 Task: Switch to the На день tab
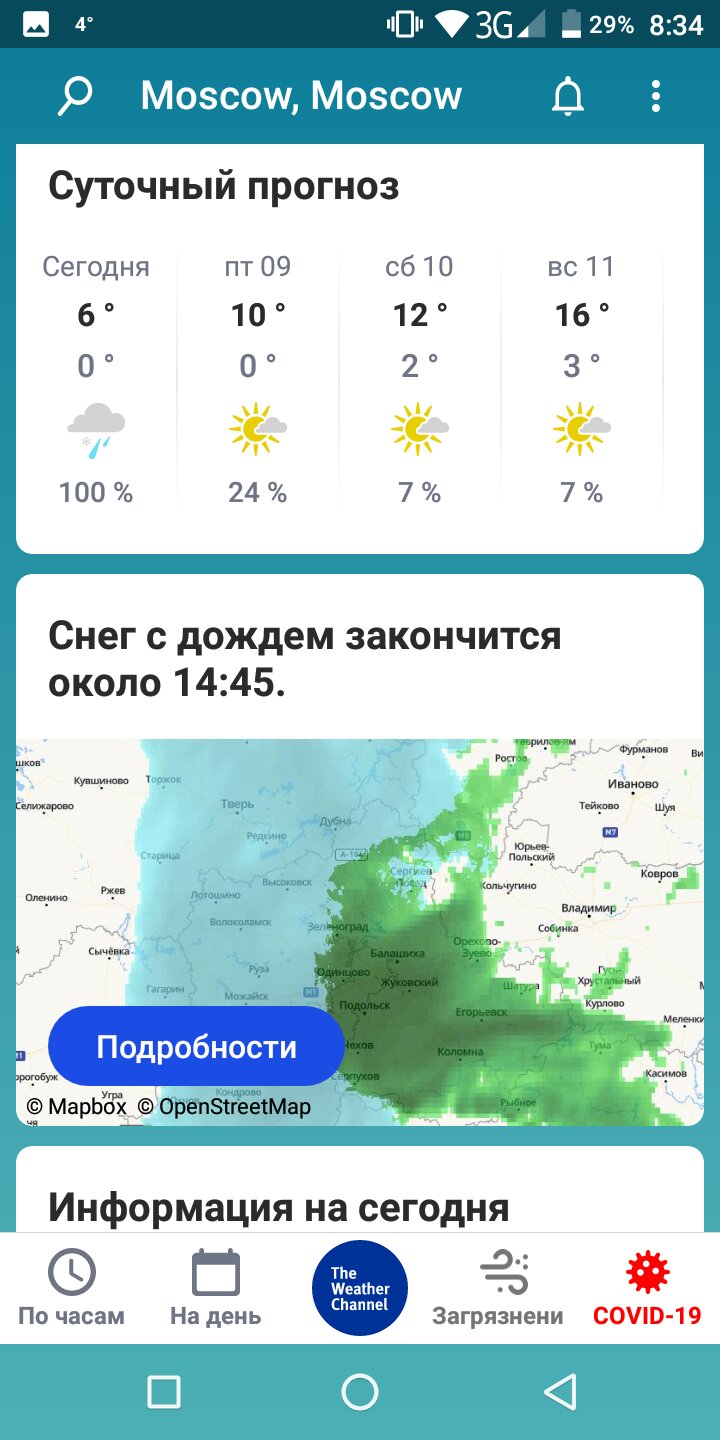(x=216, y=1288)
